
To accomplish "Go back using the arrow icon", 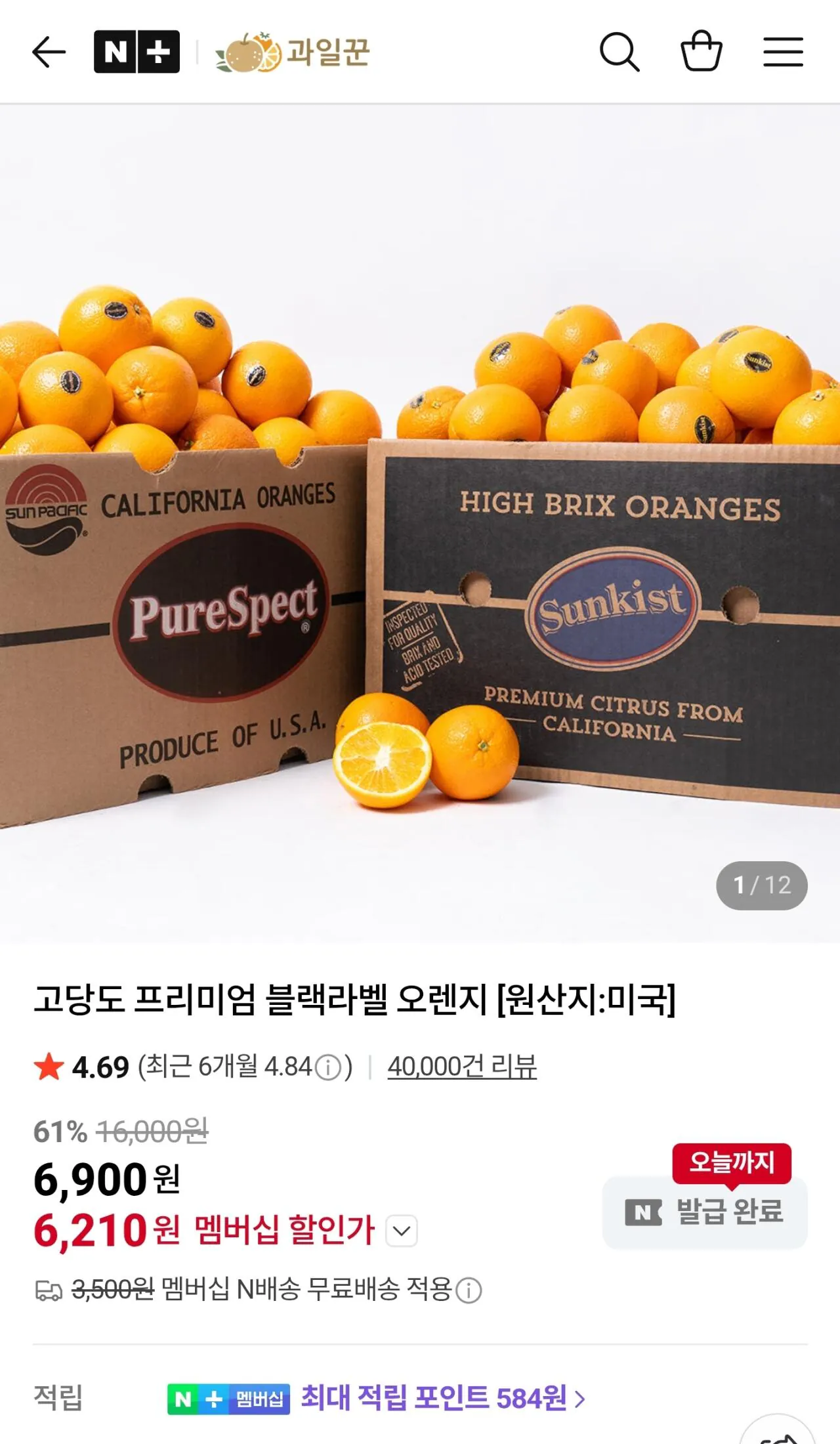I will 49,52.
